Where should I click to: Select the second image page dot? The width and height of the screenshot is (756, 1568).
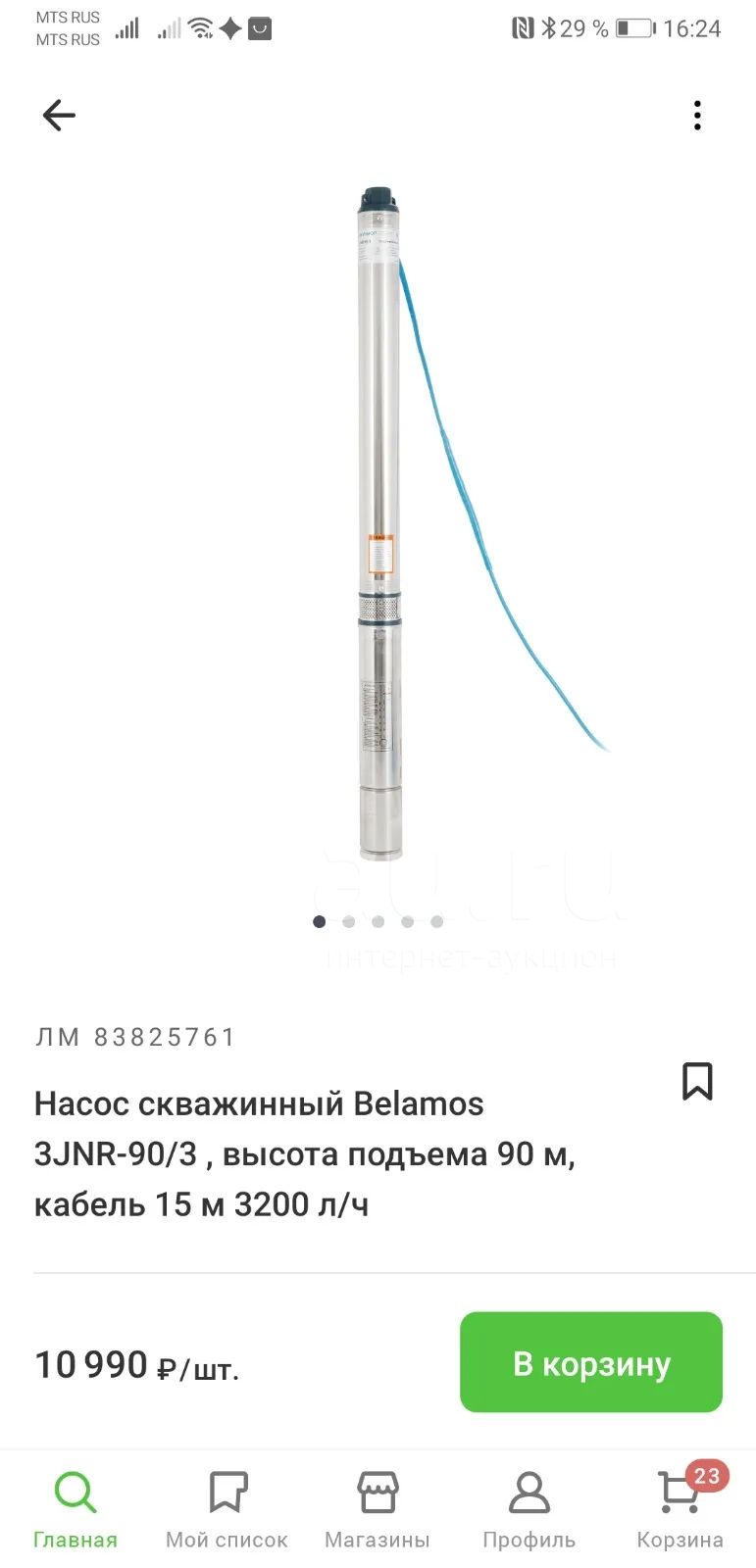pos(349,921)
